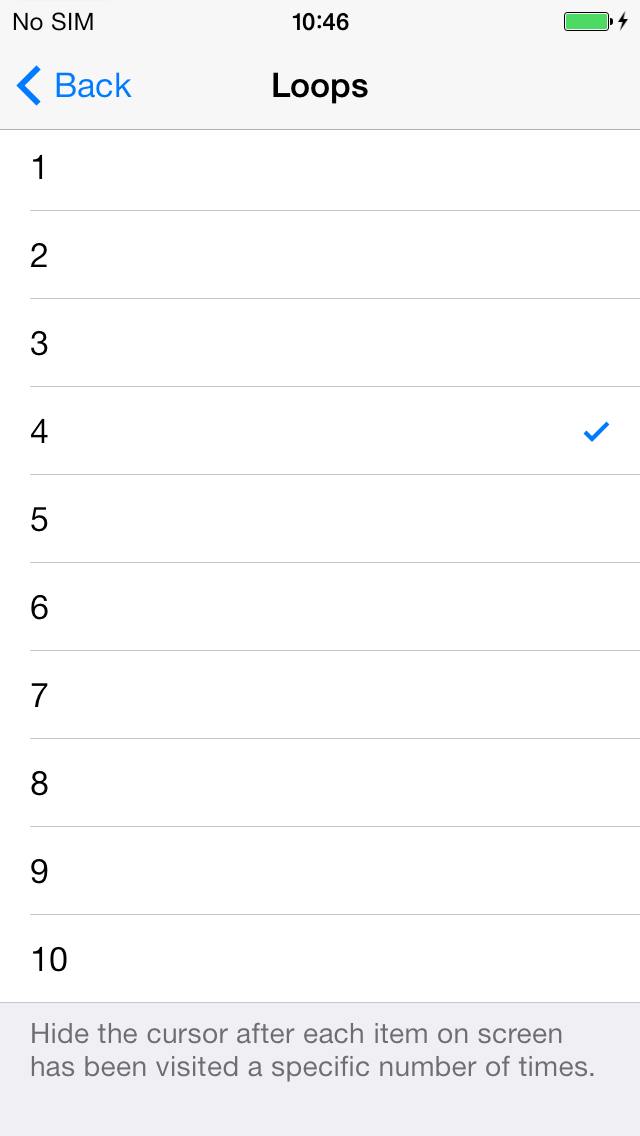Select 1 loop
640x1136 pixels.
[320, 168]
